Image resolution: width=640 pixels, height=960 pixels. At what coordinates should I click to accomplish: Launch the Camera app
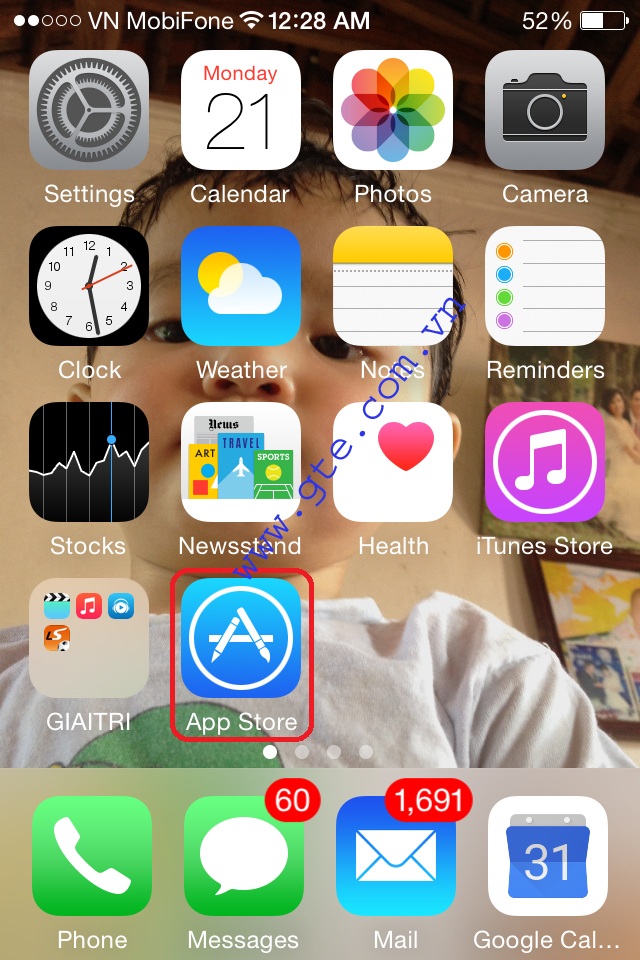[545, 110]
